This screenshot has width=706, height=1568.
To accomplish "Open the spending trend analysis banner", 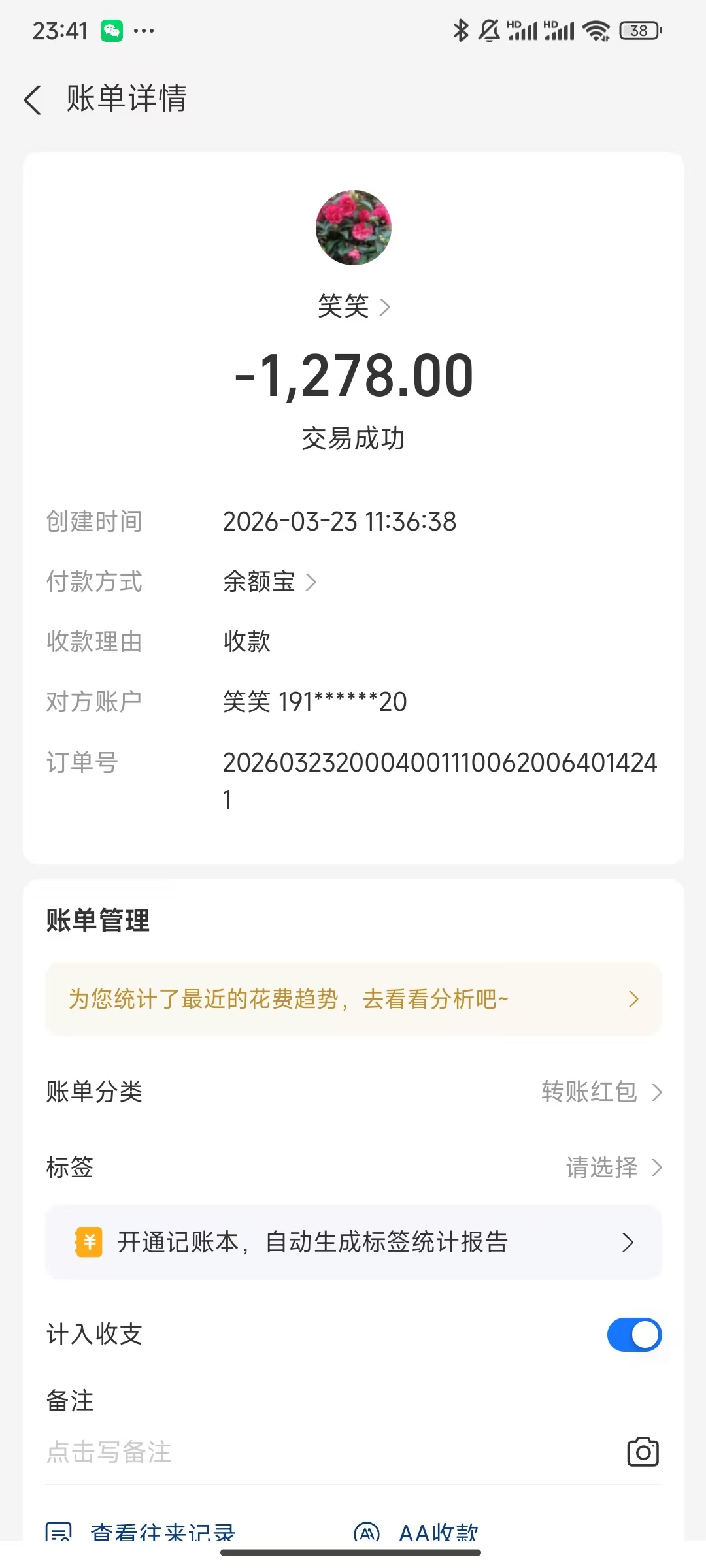I will (x=353, y=999).
